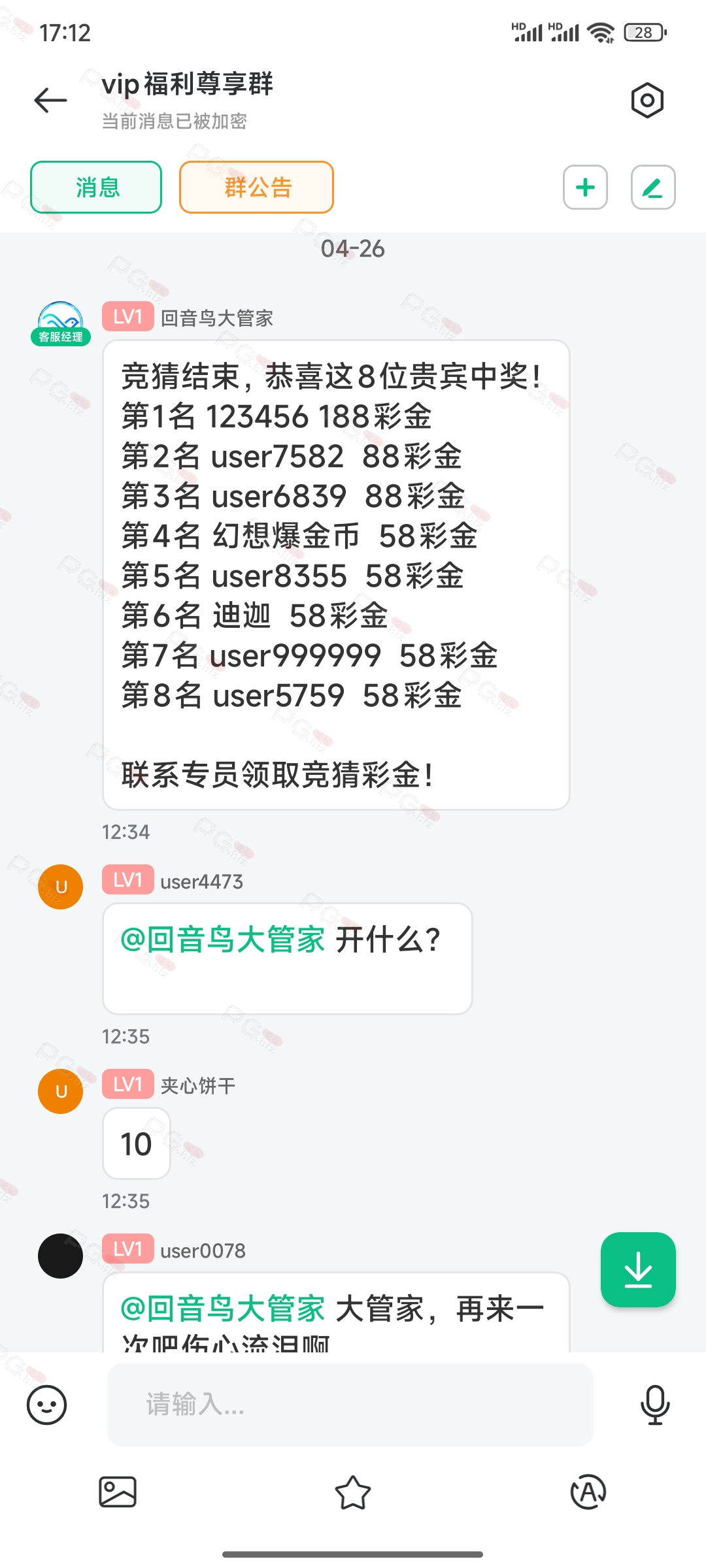Tap @回音鸟大管家 mention in user4473's message

(223, 940)
